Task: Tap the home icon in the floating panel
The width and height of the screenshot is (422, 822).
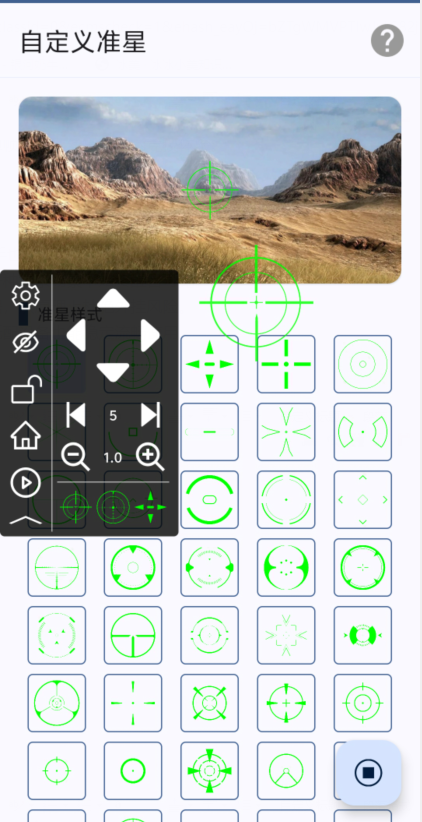Action: [x=26, y=436]
